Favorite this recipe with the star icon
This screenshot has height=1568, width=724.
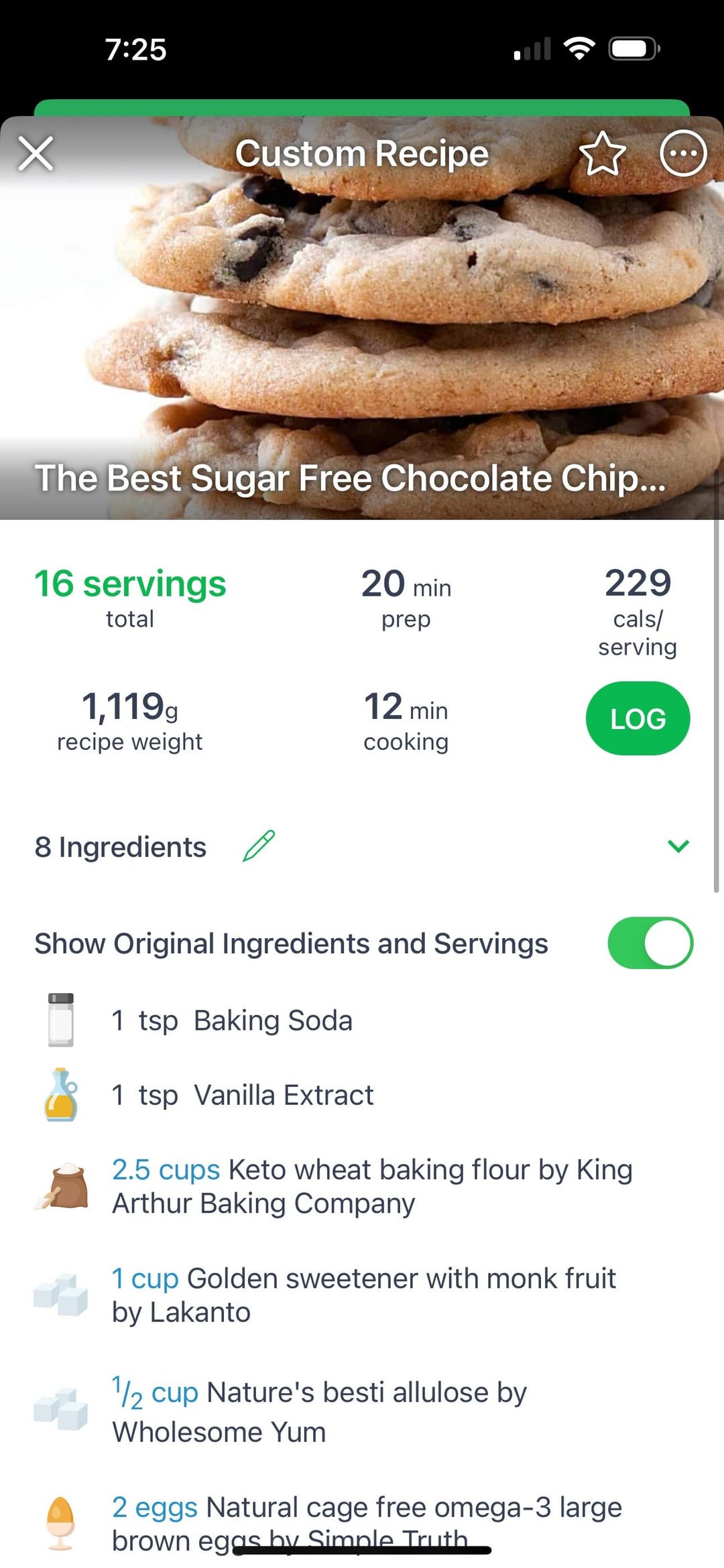pyautogui.click(x=602, y=153)
